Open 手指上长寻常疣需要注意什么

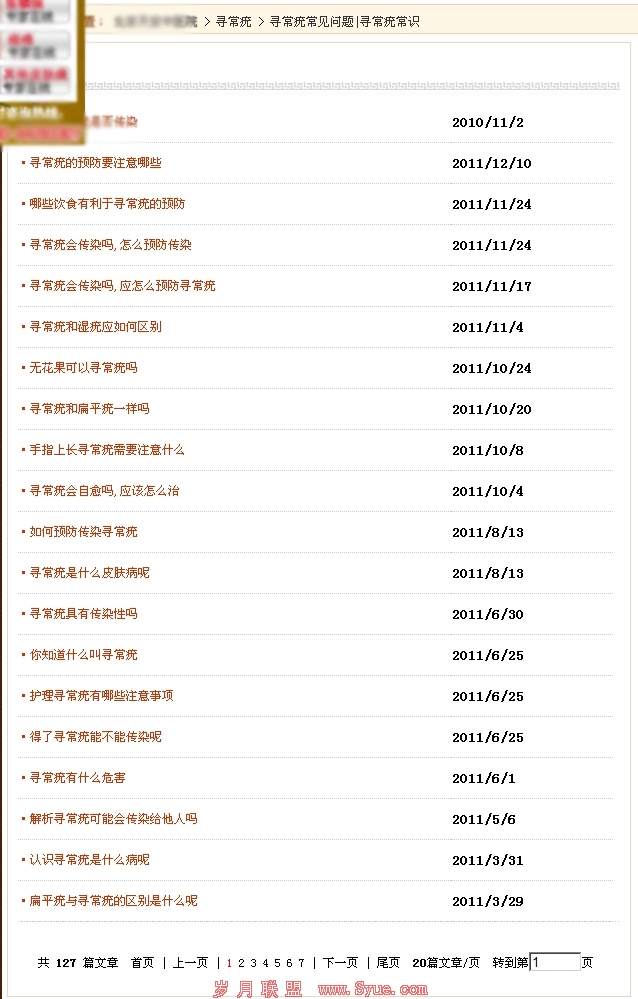point(107,450)
